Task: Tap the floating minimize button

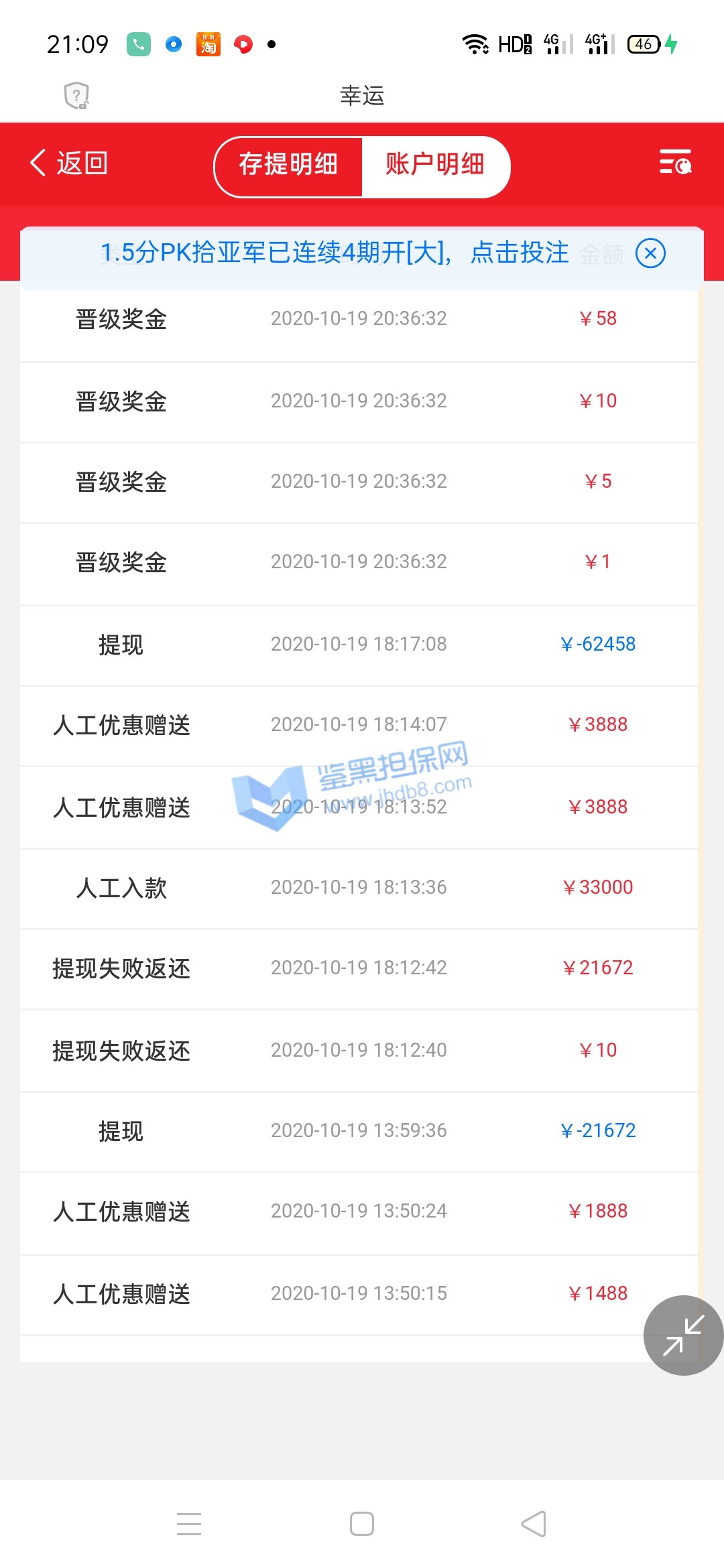Action: pos(683,1335)
